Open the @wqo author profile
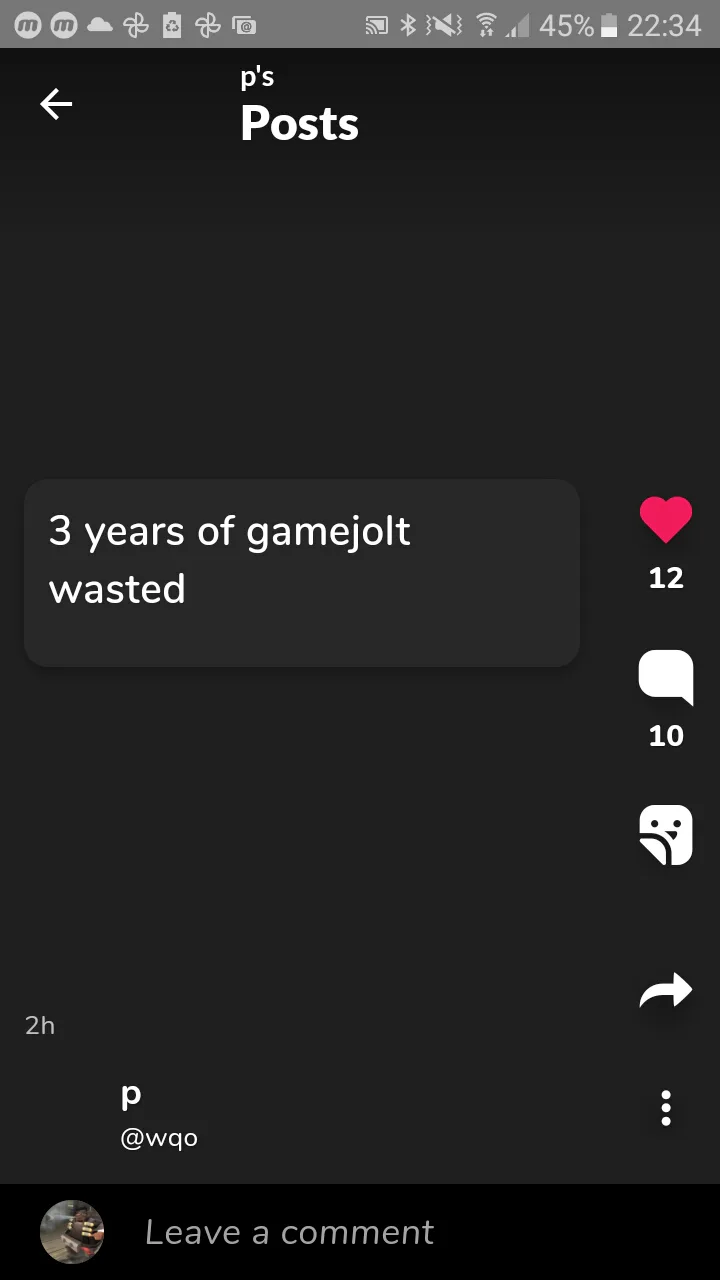Image resolution: width=720 pixels, height=1280 pixels. (159, 1138)
